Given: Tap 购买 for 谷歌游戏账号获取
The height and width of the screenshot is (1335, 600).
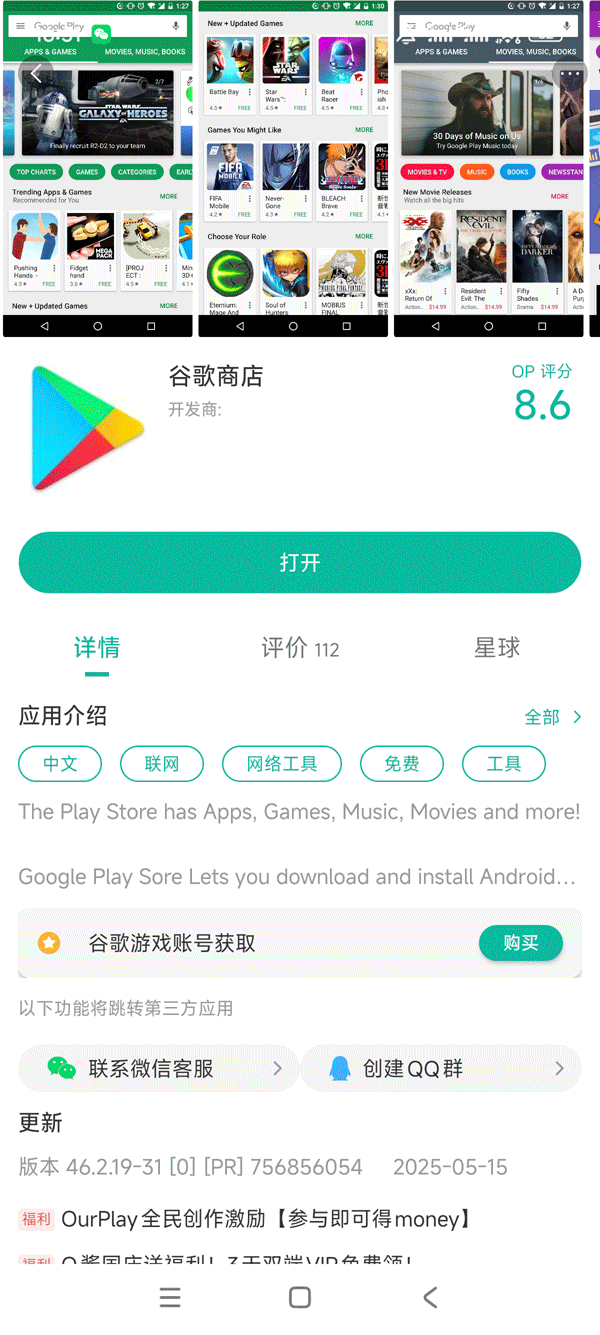Looking at the screenshot, I should (520, 943).
